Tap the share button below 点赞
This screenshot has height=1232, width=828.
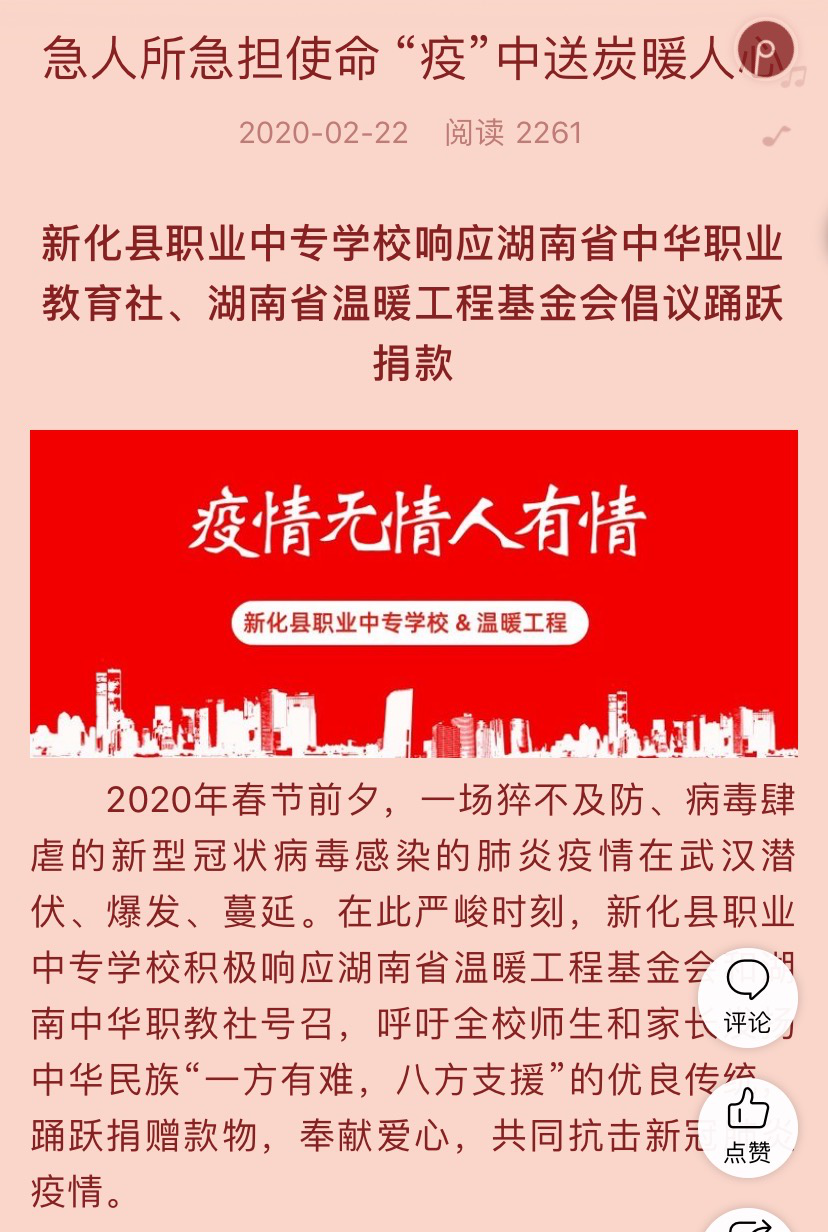[748, 1222]
